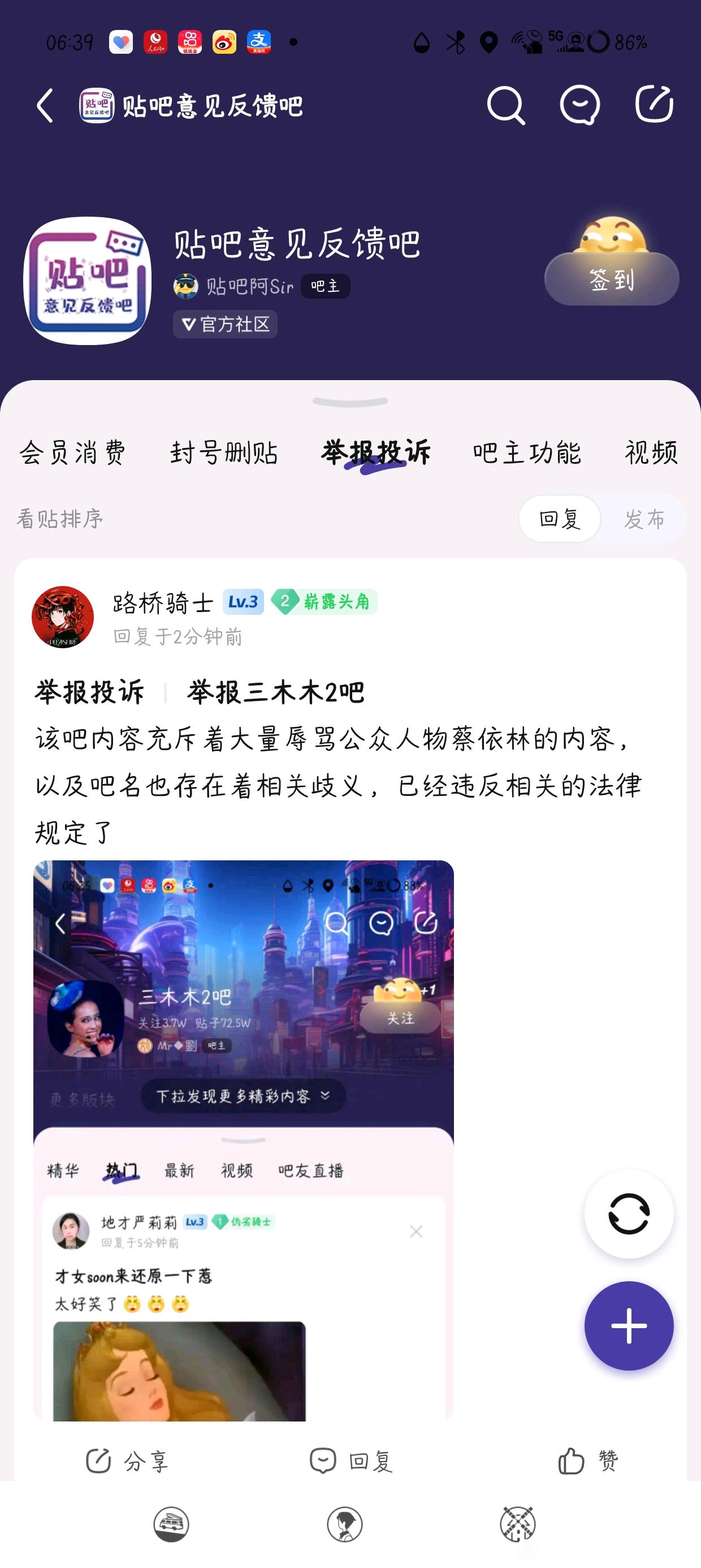Open 路桥骑士's profile avatar
This screenshot has height=1568, width=701.
pyautogui.click(x=63, y=617)
